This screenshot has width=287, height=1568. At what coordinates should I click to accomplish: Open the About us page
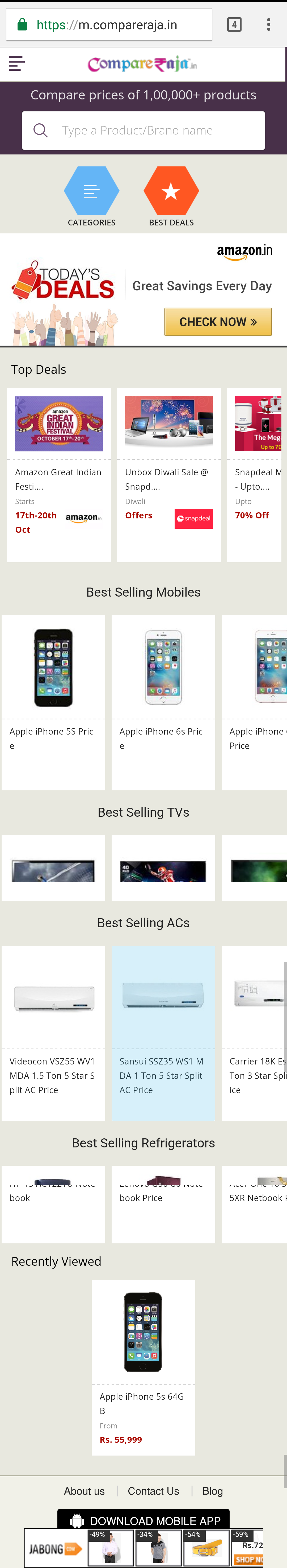pos(84,1491)
